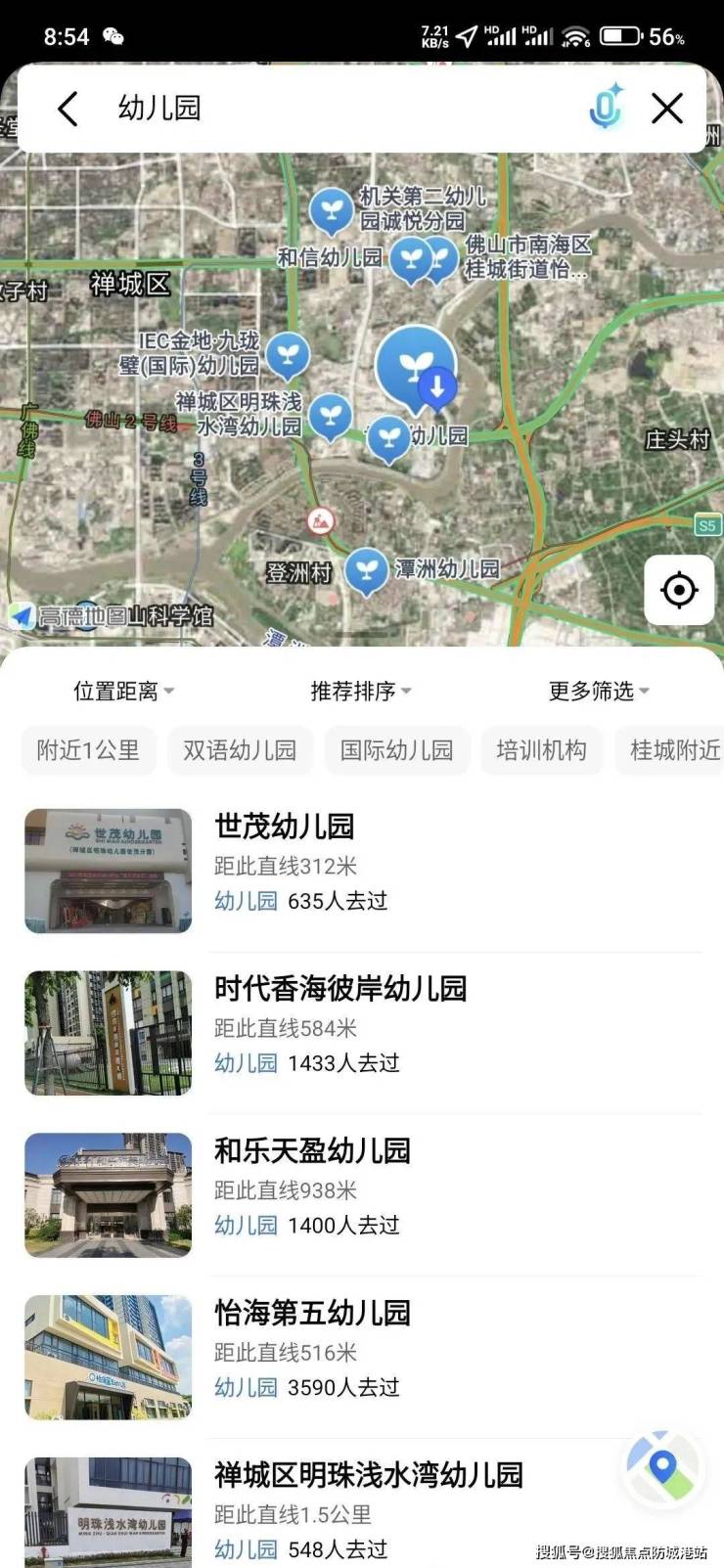
Task: Filter by 双语幼儿园 chip
Action: 240,750
